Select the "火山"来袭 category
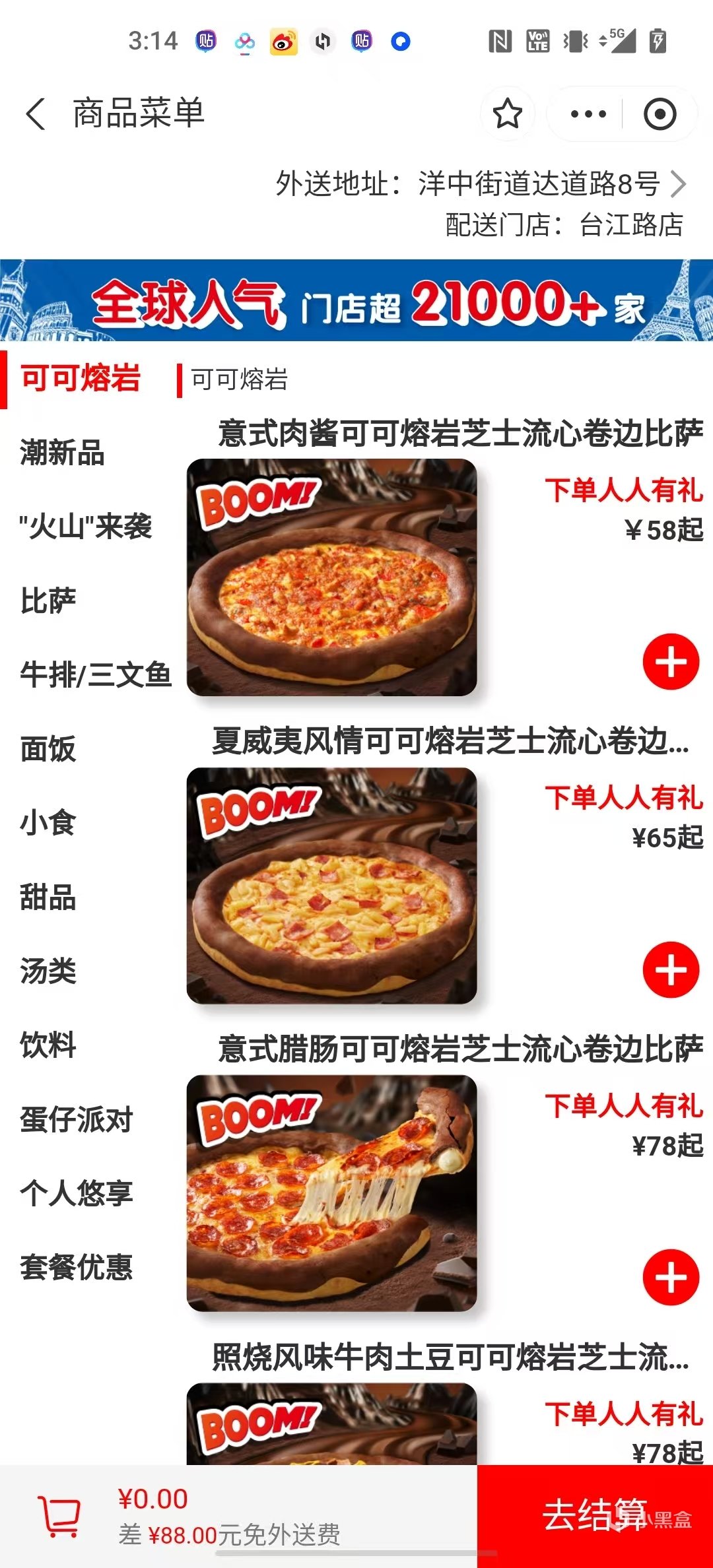The height and width of the screenshot is (1568, 713). (86, 527)
